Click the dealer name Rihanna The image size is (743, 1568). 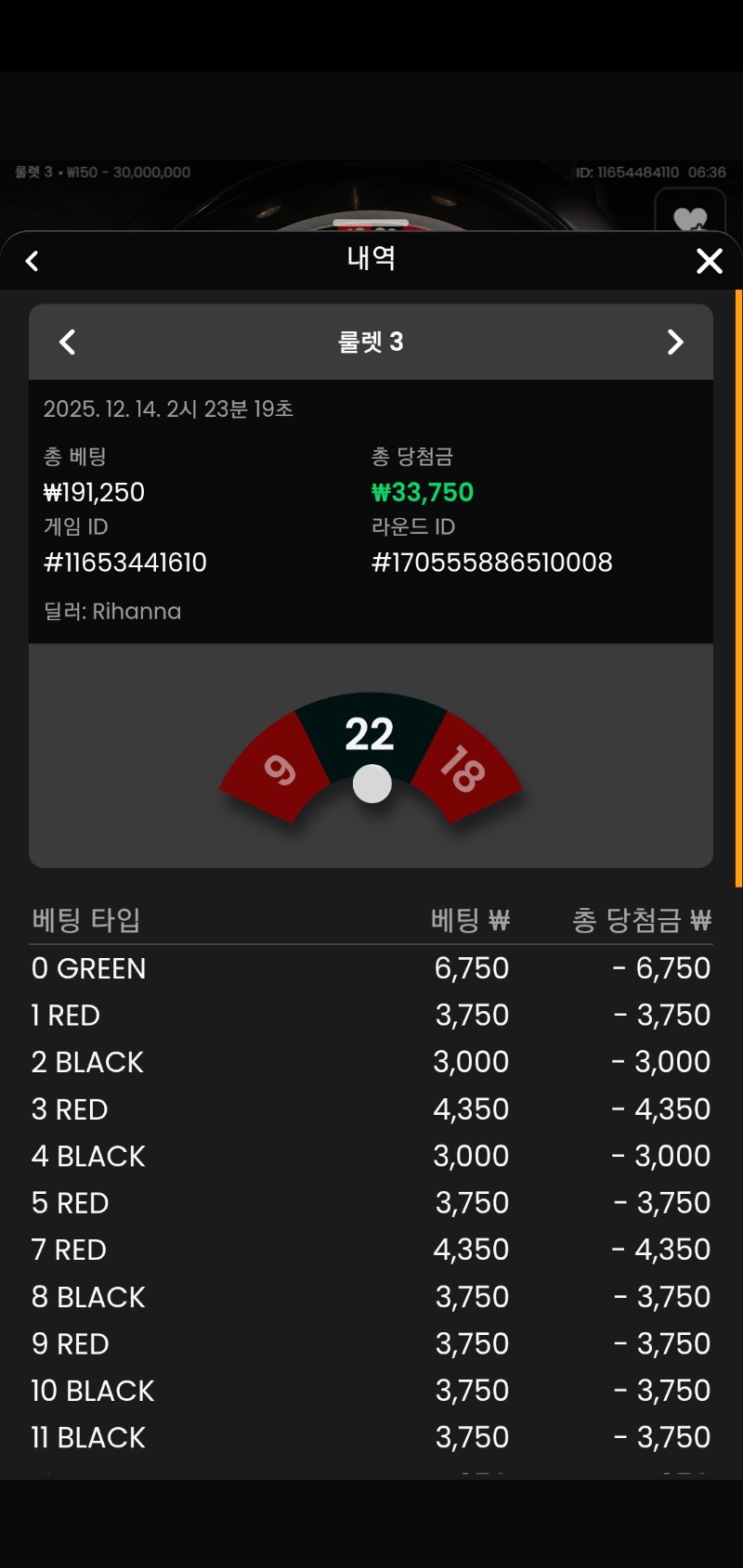tap(113, 611)
